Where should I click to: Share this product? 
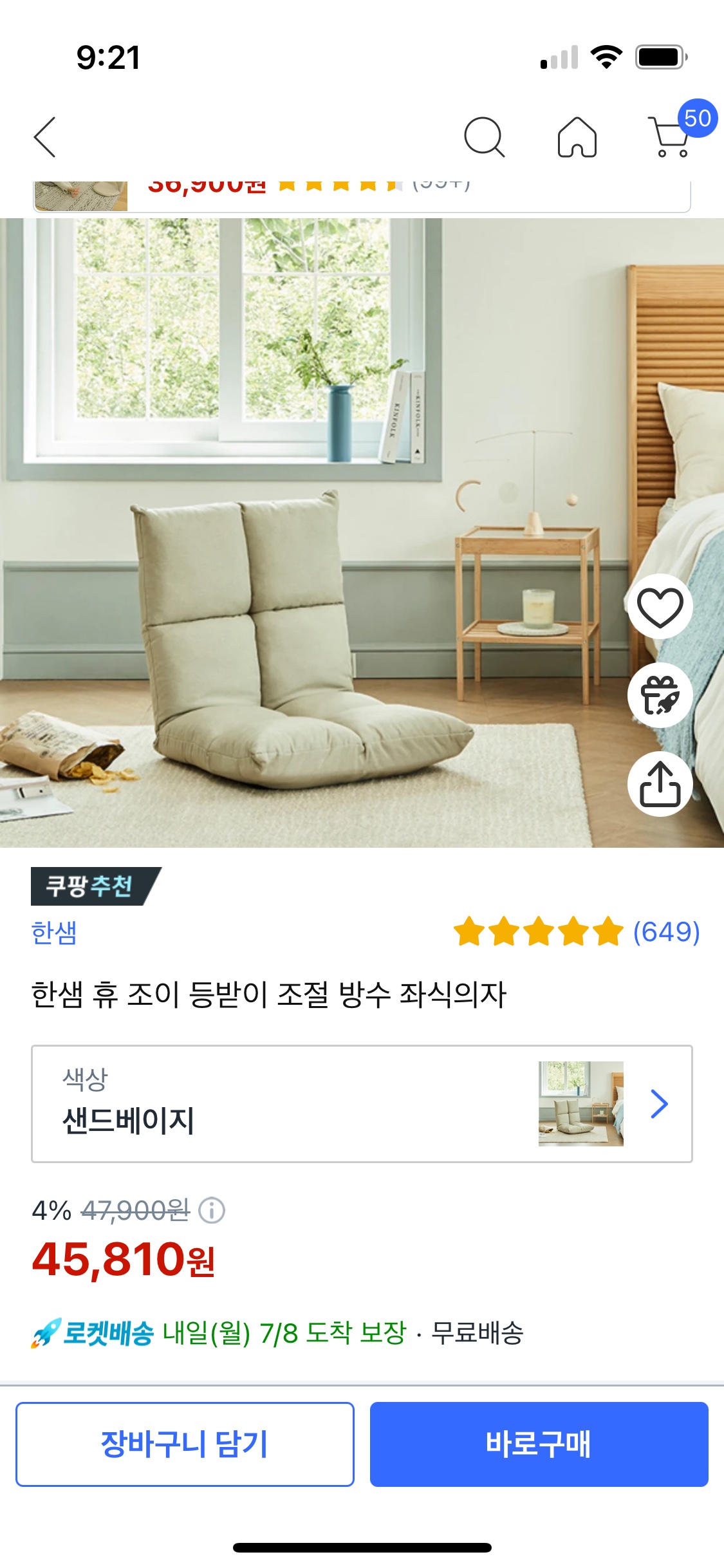tap(660, 784)
